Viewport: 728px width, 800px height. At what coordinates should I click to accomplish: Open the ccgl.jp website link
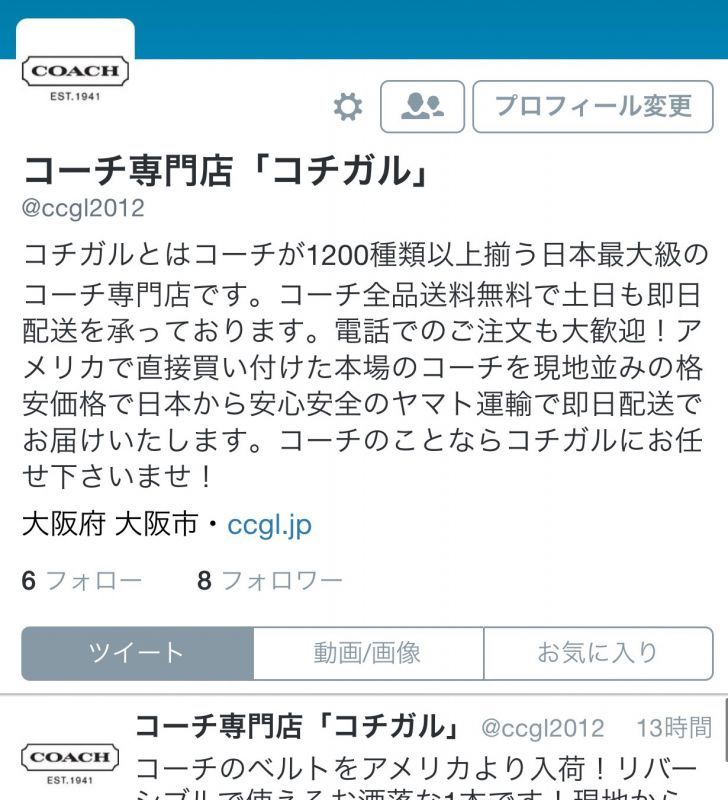click(x=269, y=525)
